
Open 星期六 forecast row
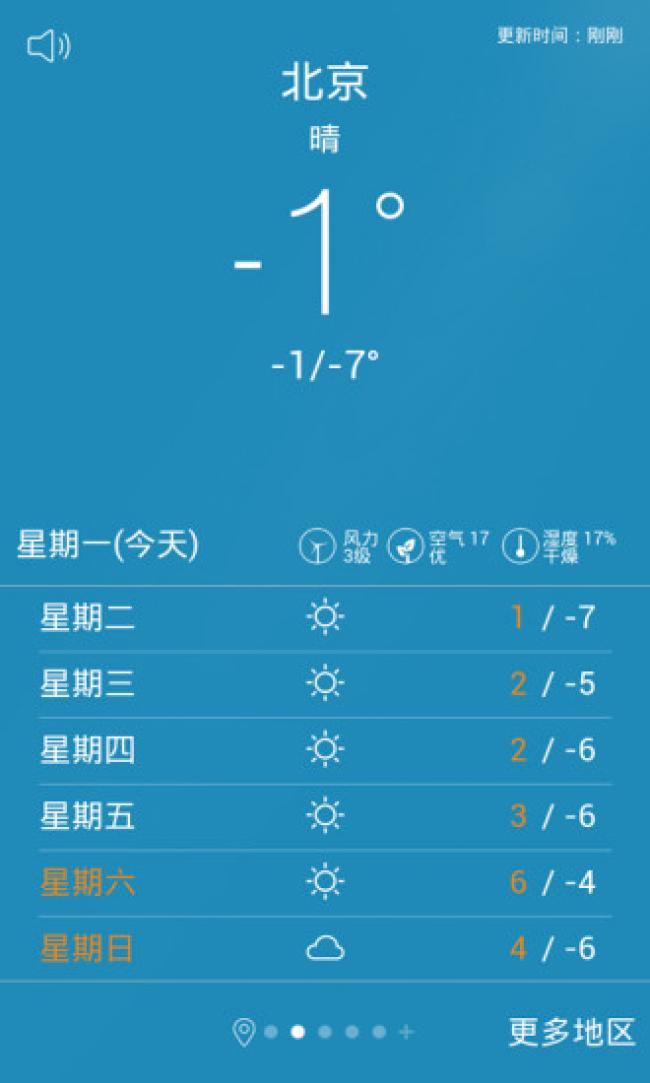point(325,882)
